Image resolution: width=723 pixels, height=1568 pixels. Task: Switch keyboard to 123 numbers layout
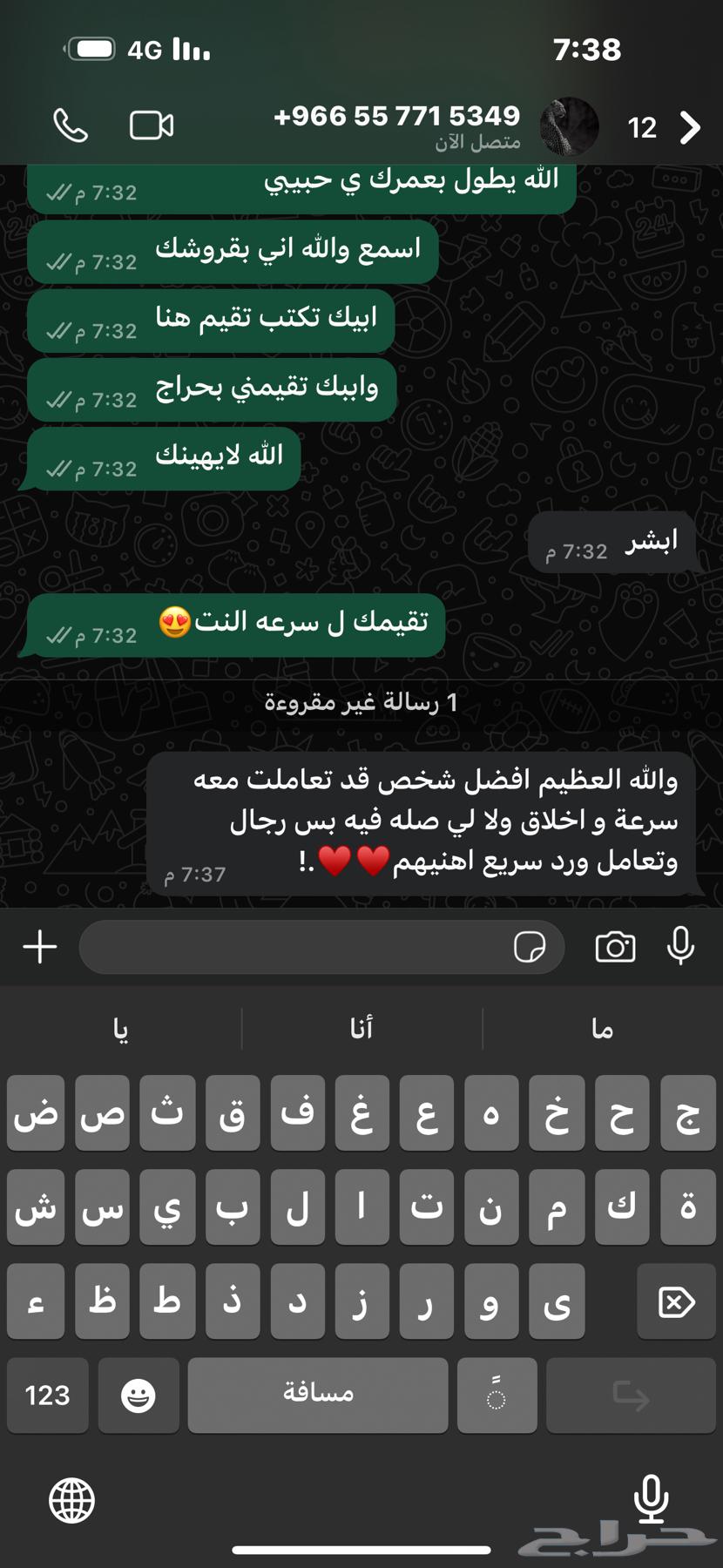tap(48, 1396)
